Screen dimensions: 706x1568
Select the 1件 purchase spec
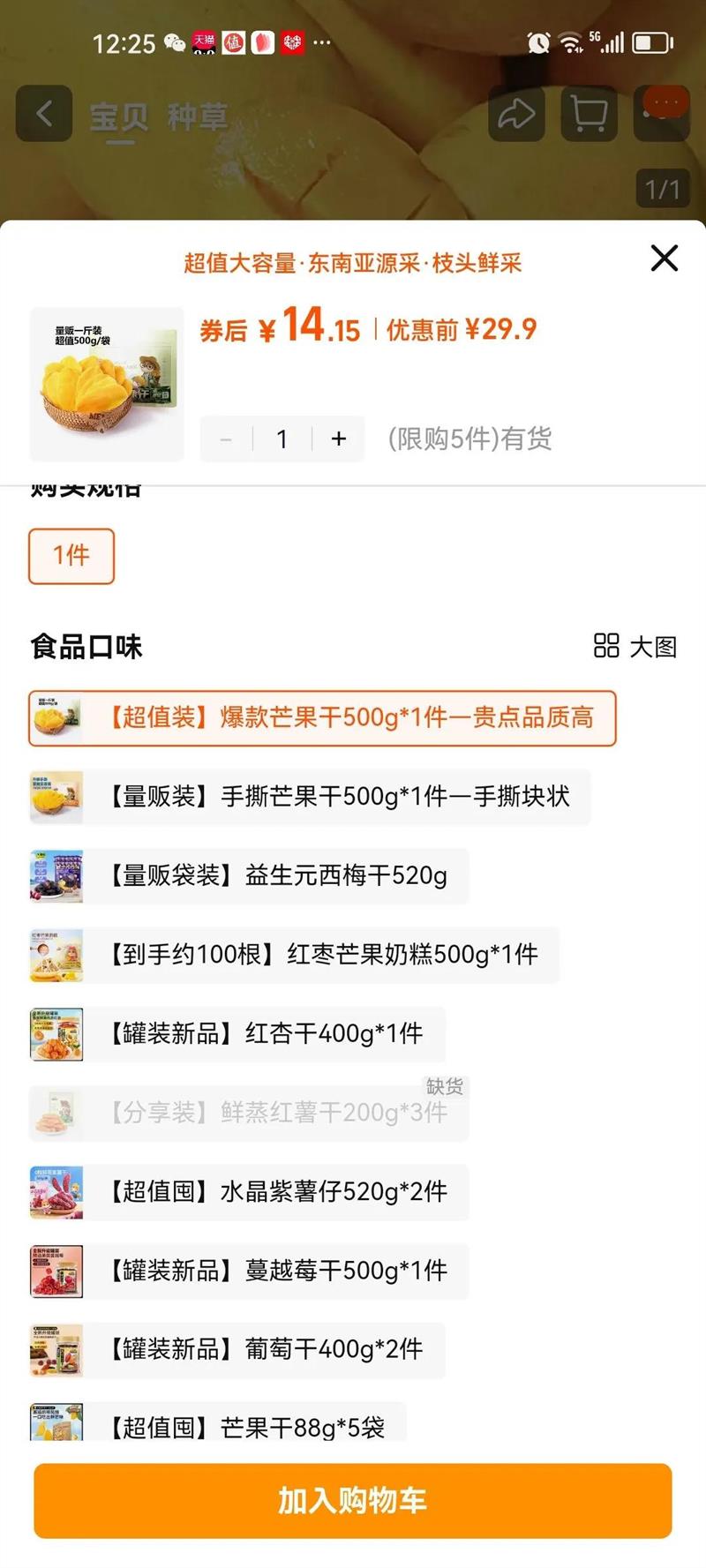pyautogui.click(x=71, y=556)
